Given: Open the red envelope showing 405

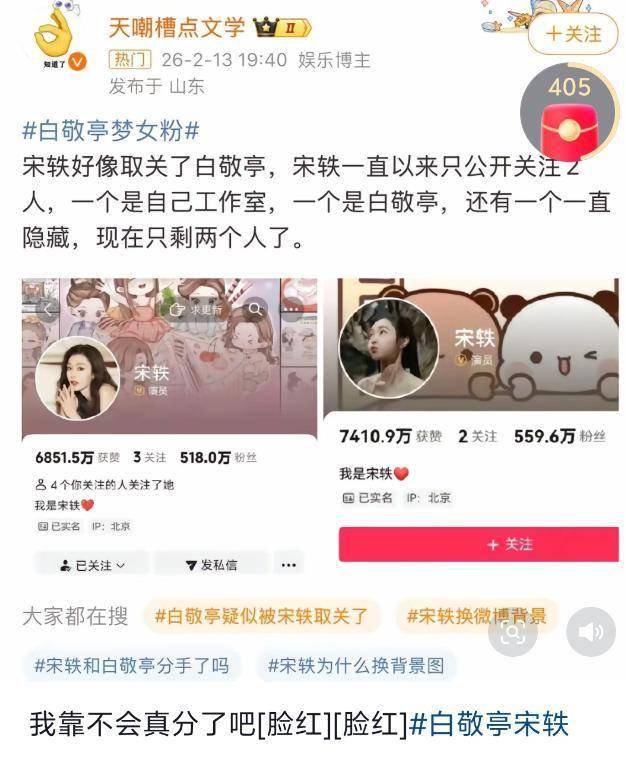Looking at the screenshot, I should pyautogui.click(x=569, y=120).
